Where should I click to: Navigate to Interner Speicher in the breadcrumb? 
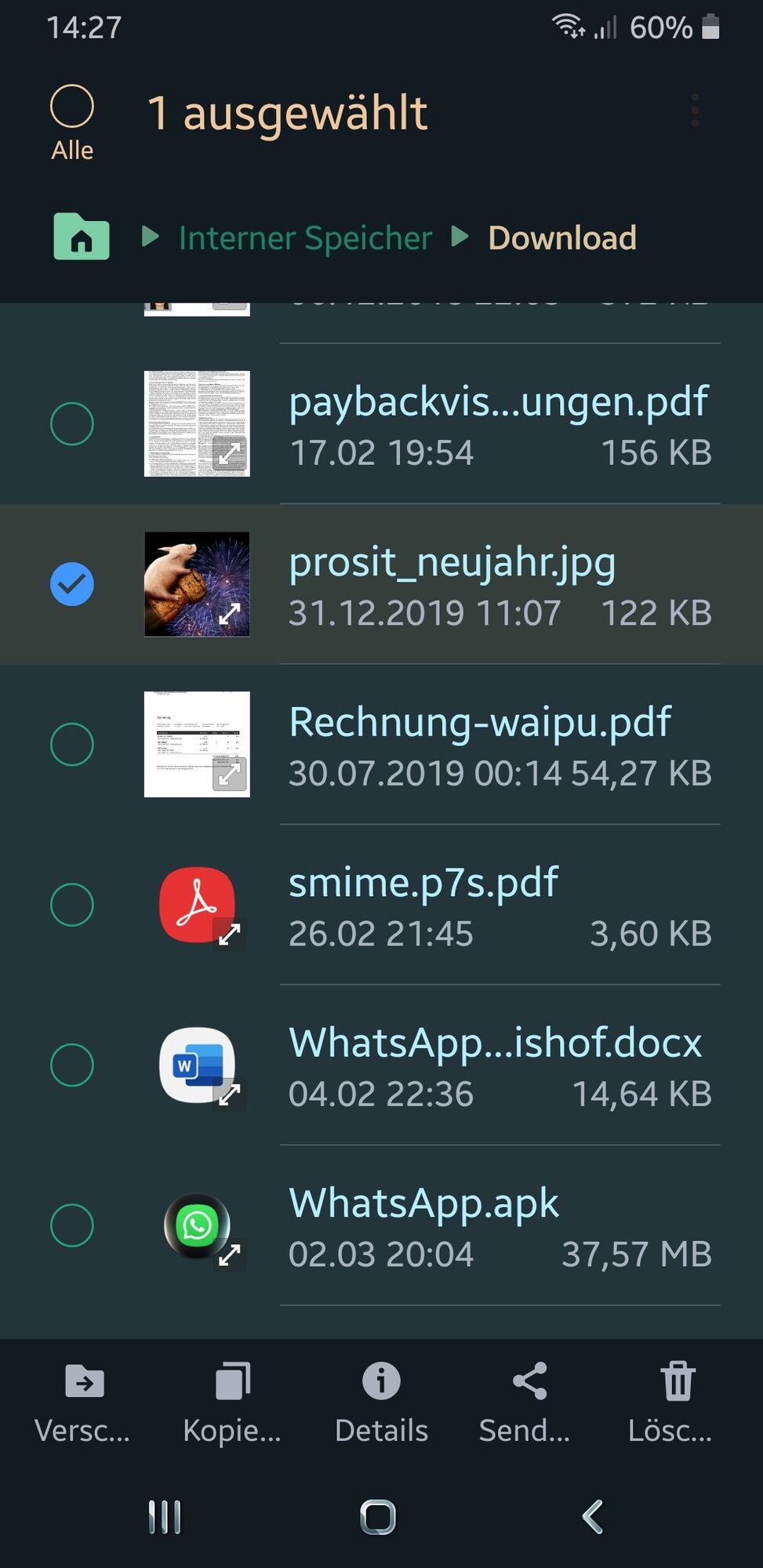(x=305, y=238)
